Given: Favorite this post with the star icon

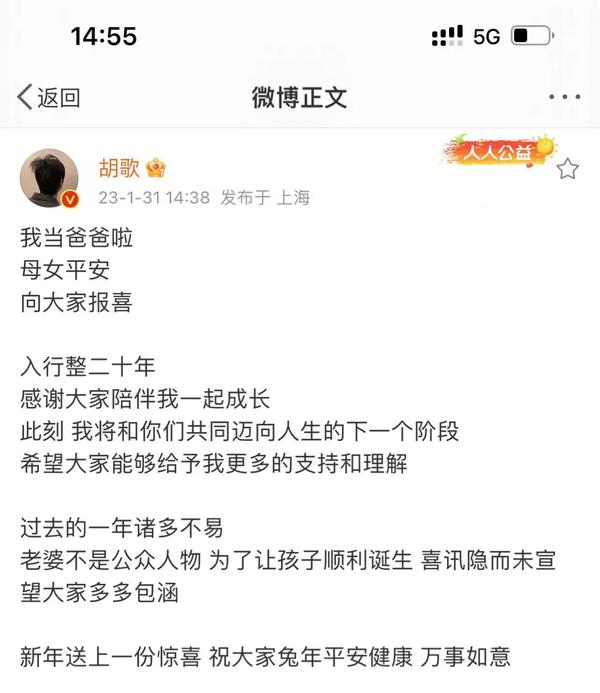Looking at the screenshot, I should click(x=567, y=169).
